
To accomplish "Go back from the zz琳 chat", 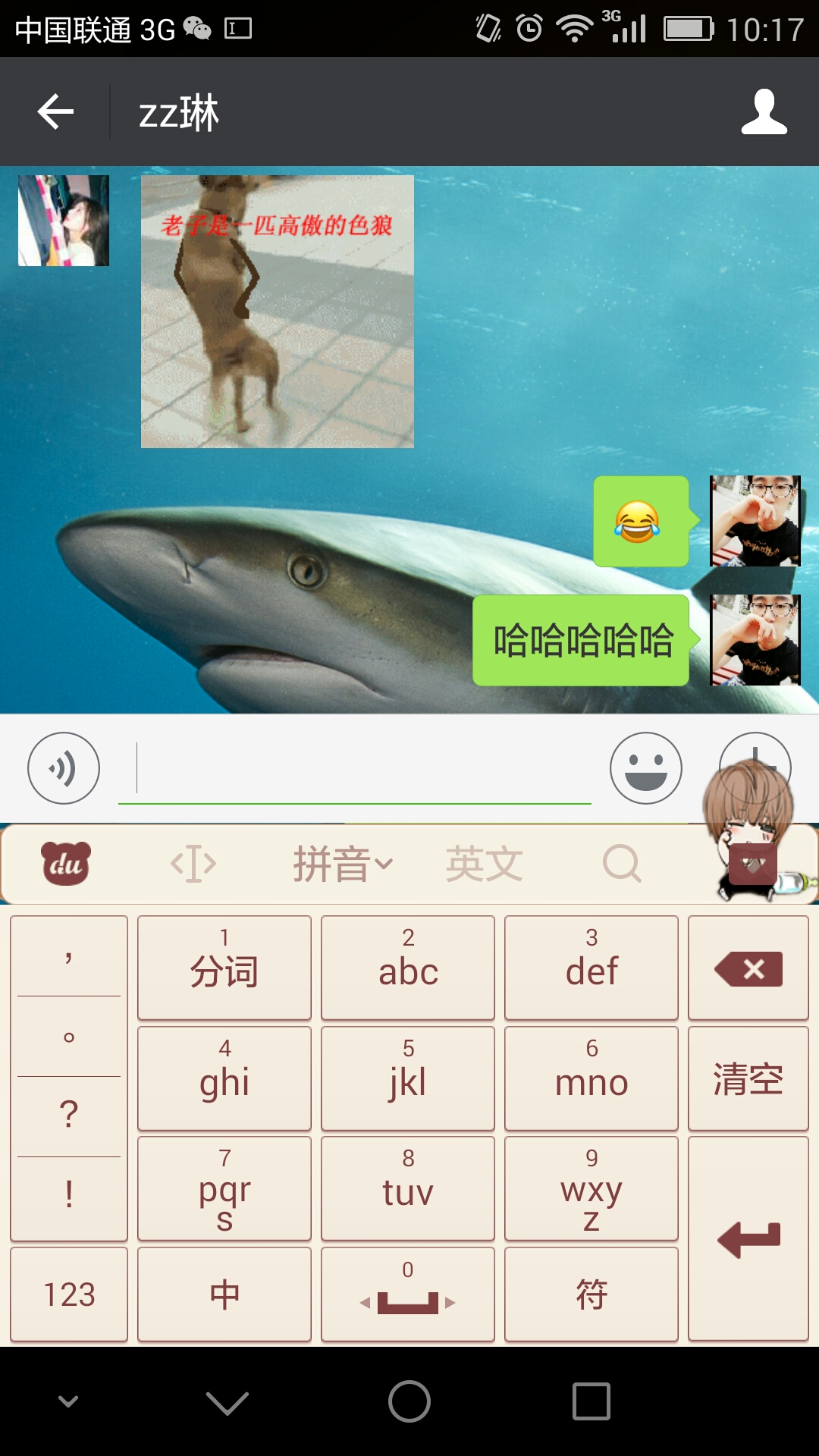I will pyautogui.click(x=55, y=112).
